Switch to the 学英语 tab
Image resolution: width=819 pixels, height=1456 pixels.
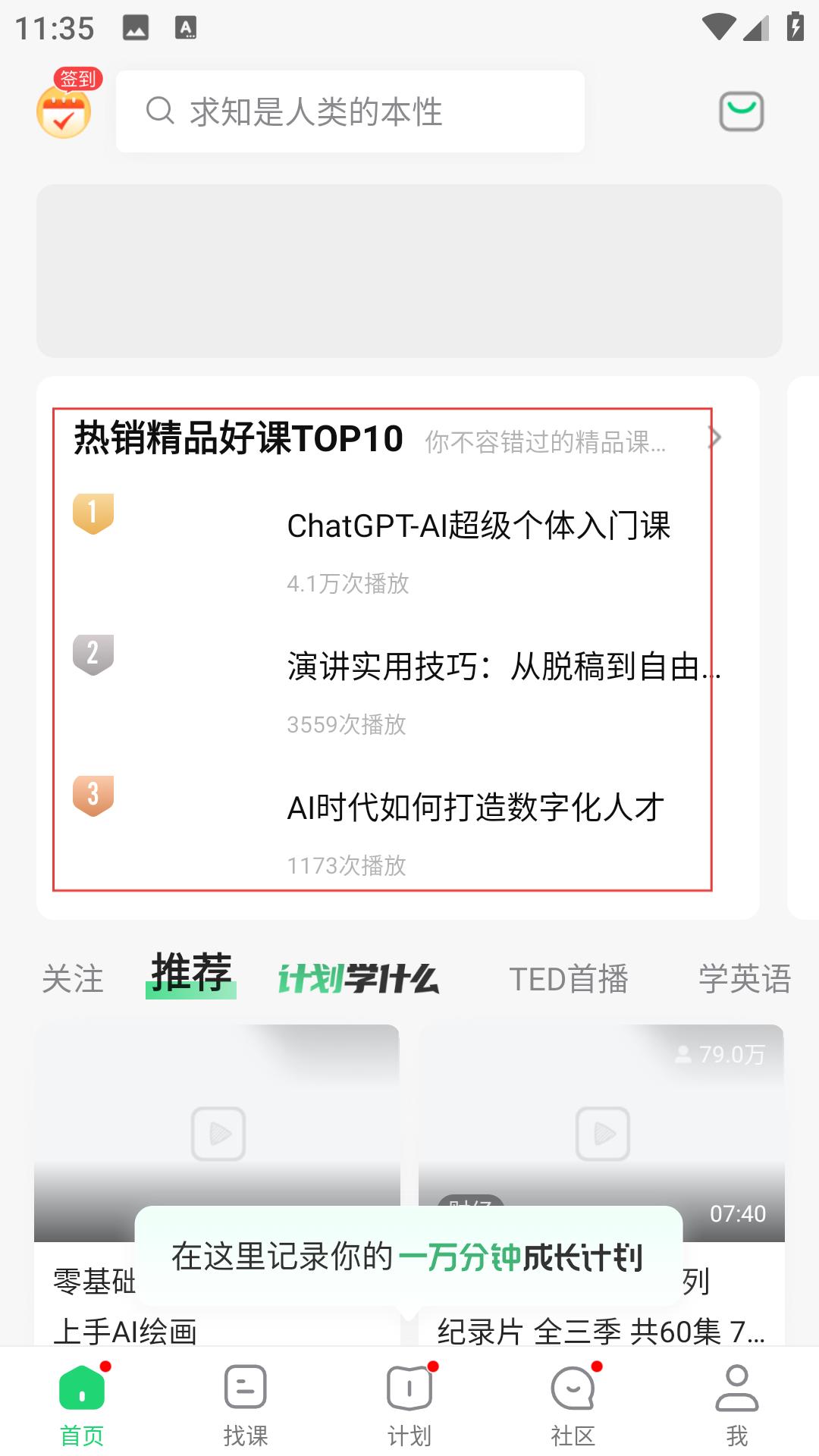click(x=745, y=978)
